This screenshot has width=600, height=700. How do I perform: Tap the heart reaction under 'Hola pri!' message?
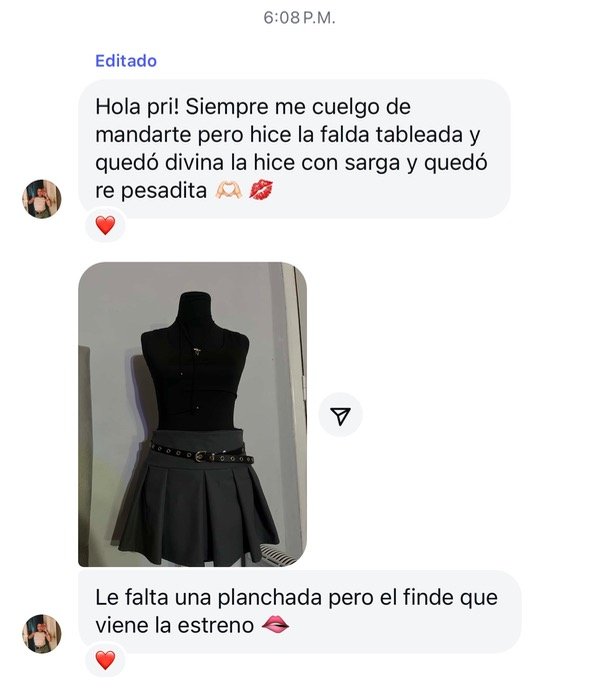tap(105, 225)
